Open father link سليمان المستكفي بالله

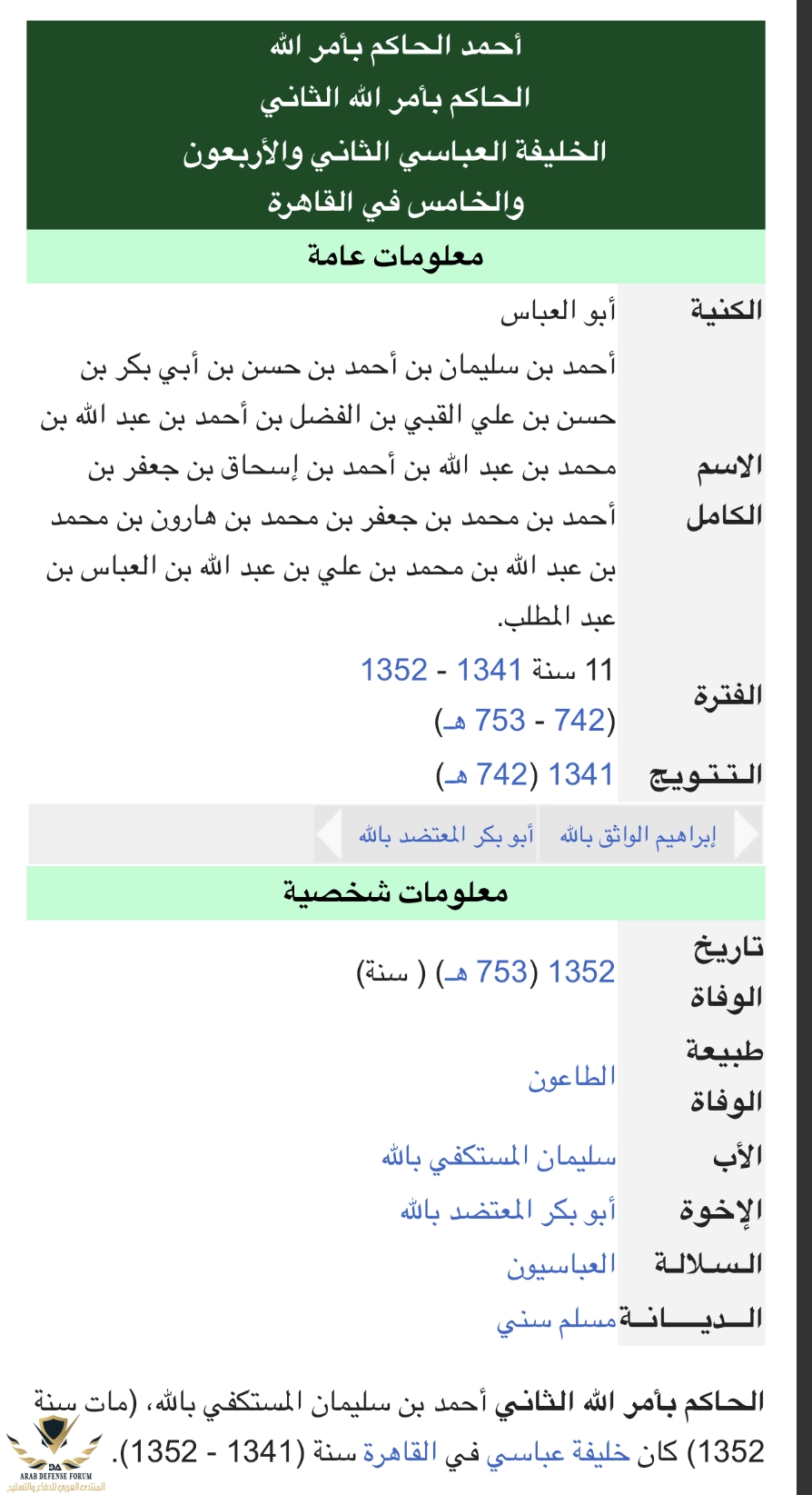pyautogui.click(x=499, y=1156)
